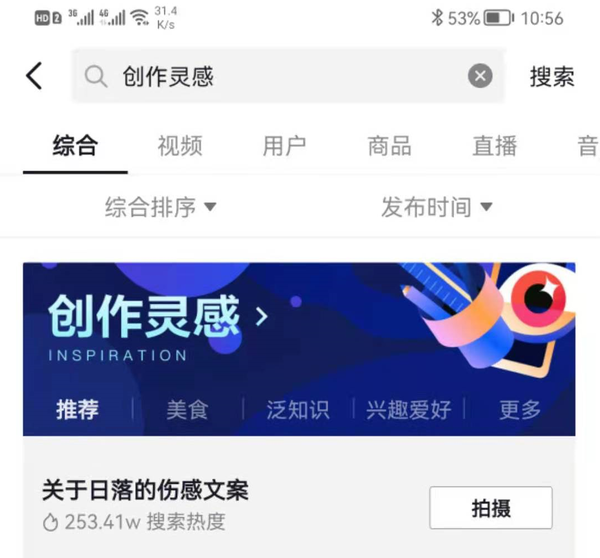Choose the 泛知识 category
Image resolution: width=600 pixels, height=558 pixels.
[297, 409]
